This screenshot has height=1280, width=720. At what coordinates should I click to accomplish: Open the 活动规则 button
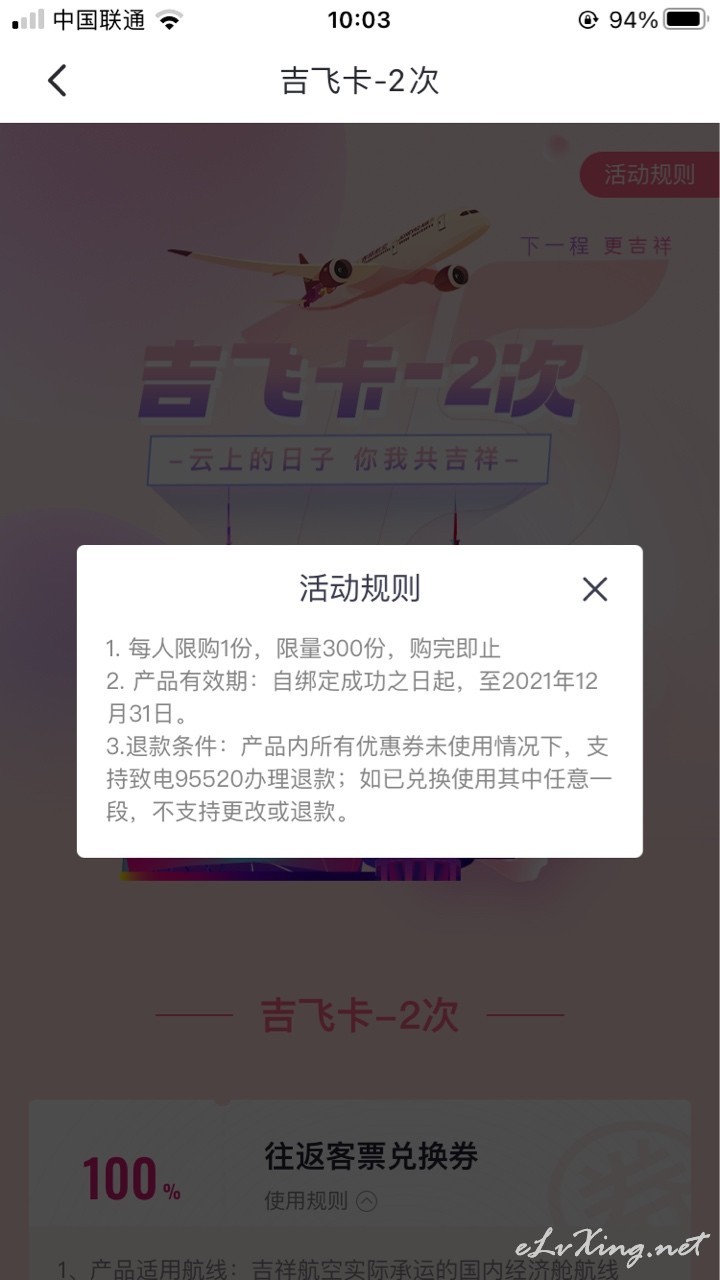pos(649,174)
